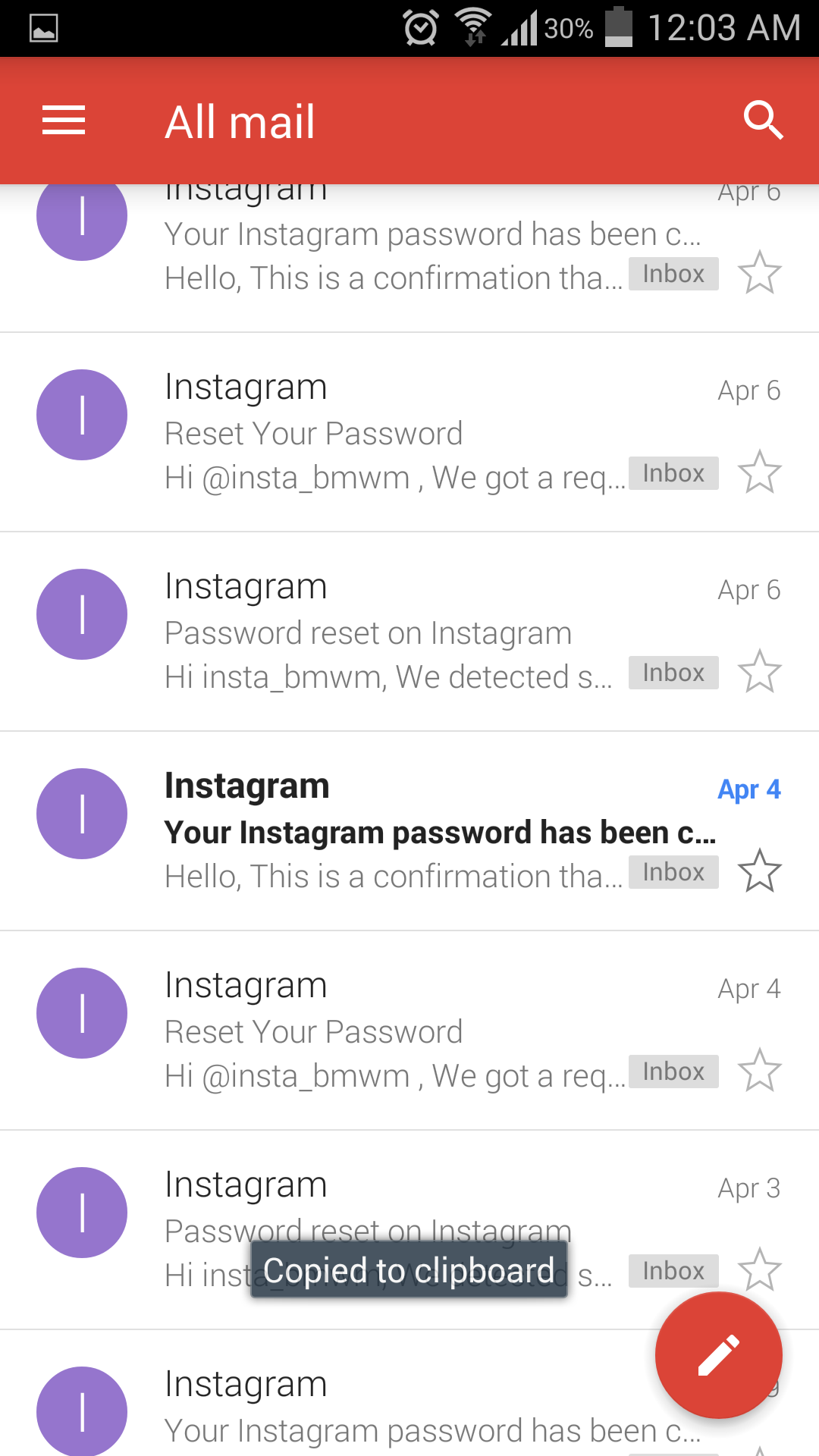Star the unread Apr 4 Instagram email
819x1456 pixels.
[759, 871]
